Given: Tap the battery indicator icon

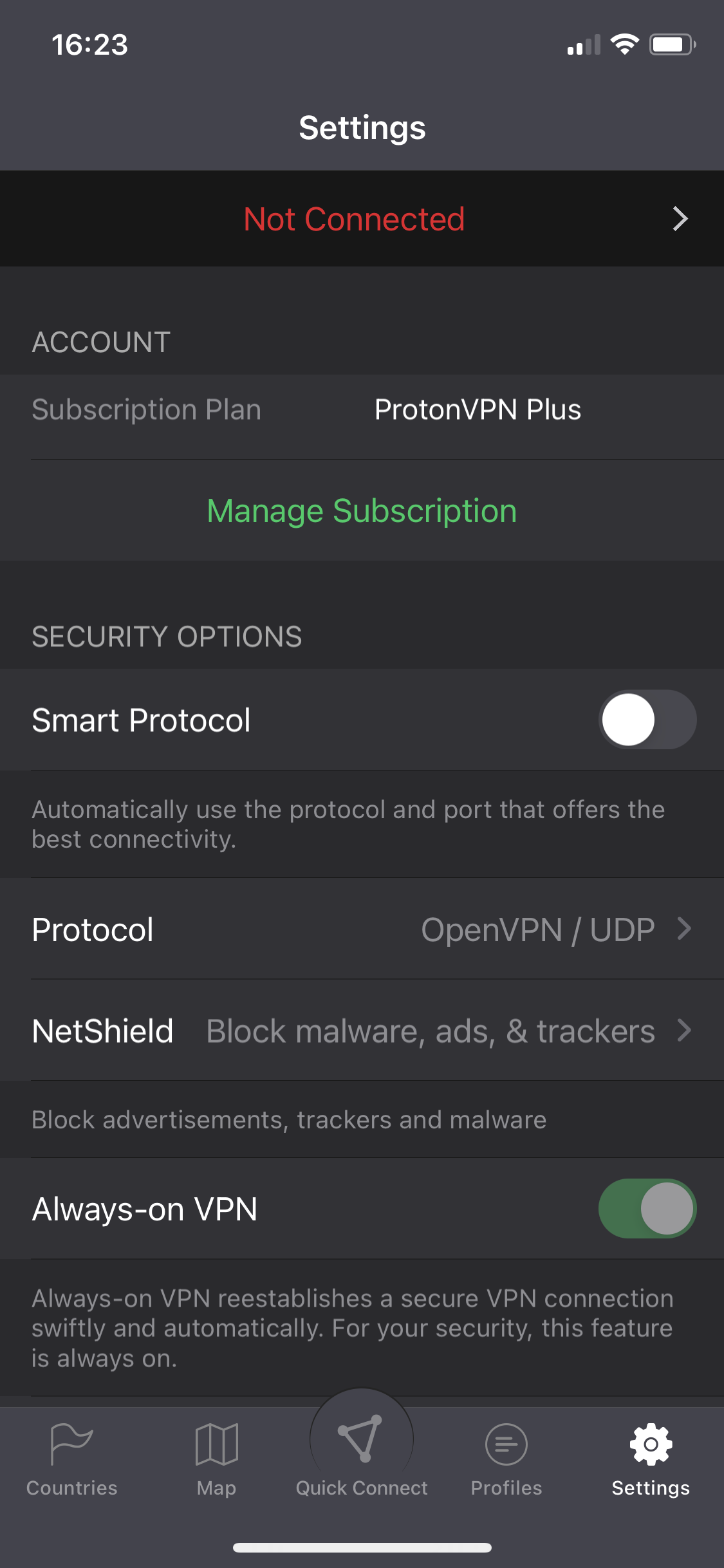Looking at the screenshot, I should (x=669, y=44).
